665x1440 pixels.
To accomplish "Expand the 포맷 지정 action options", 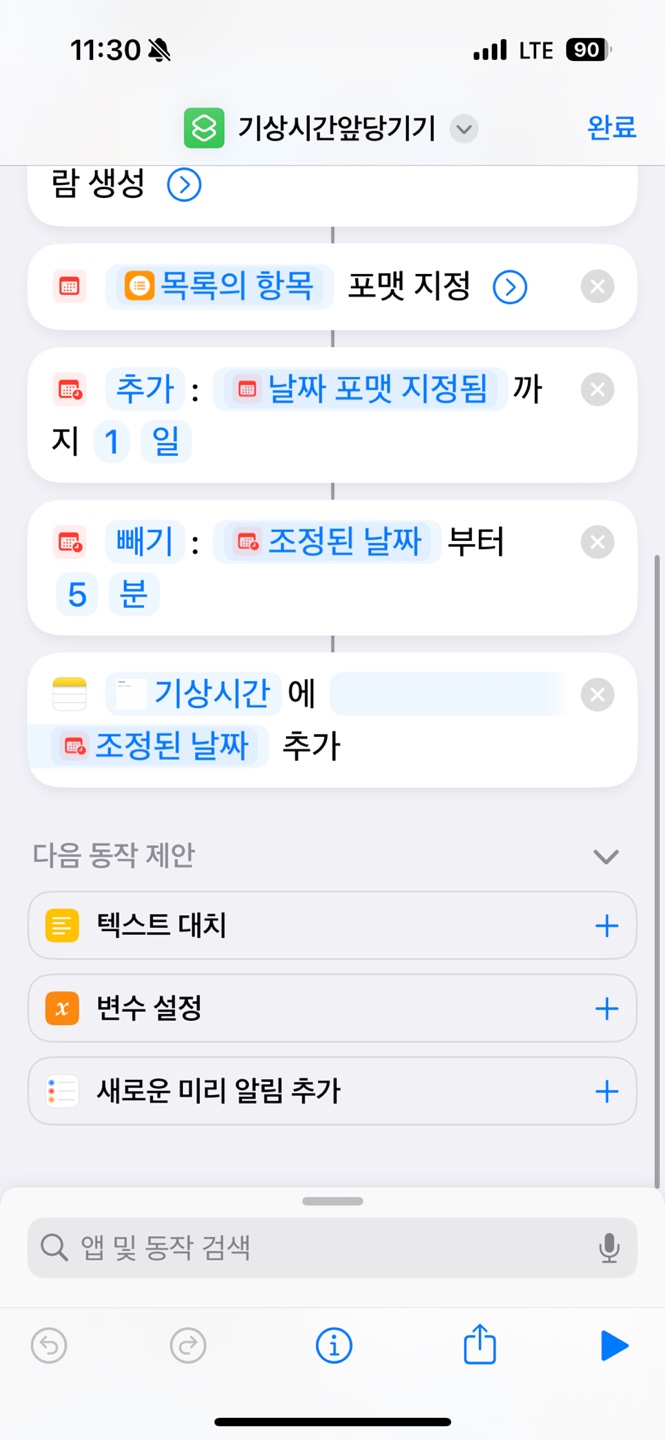I will (x=510, y=288).
